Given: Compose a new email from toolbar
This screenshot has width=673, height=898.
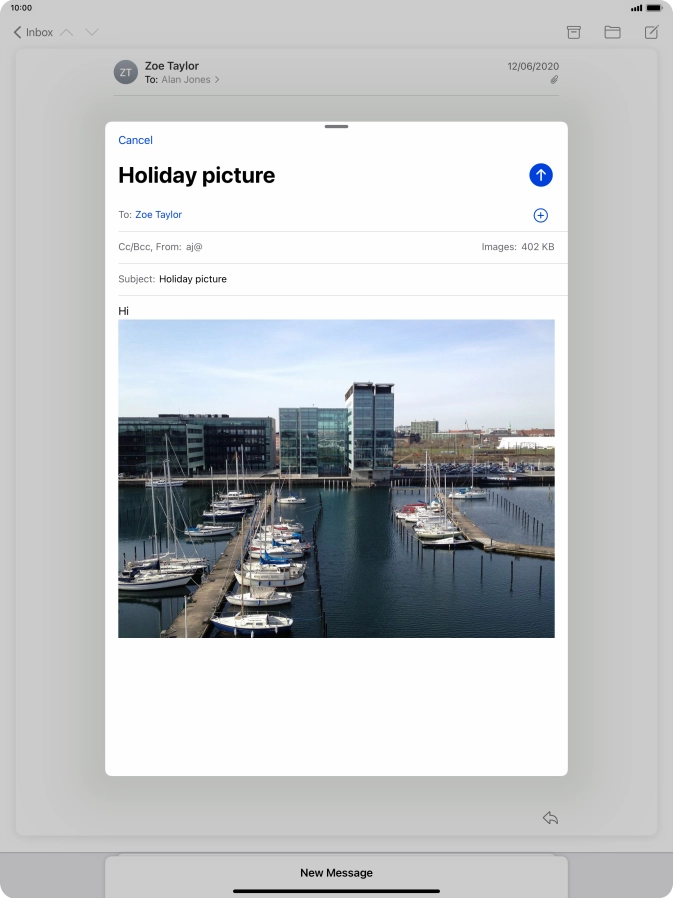Looking at the screenshot, I should click(x=651, y=32).
